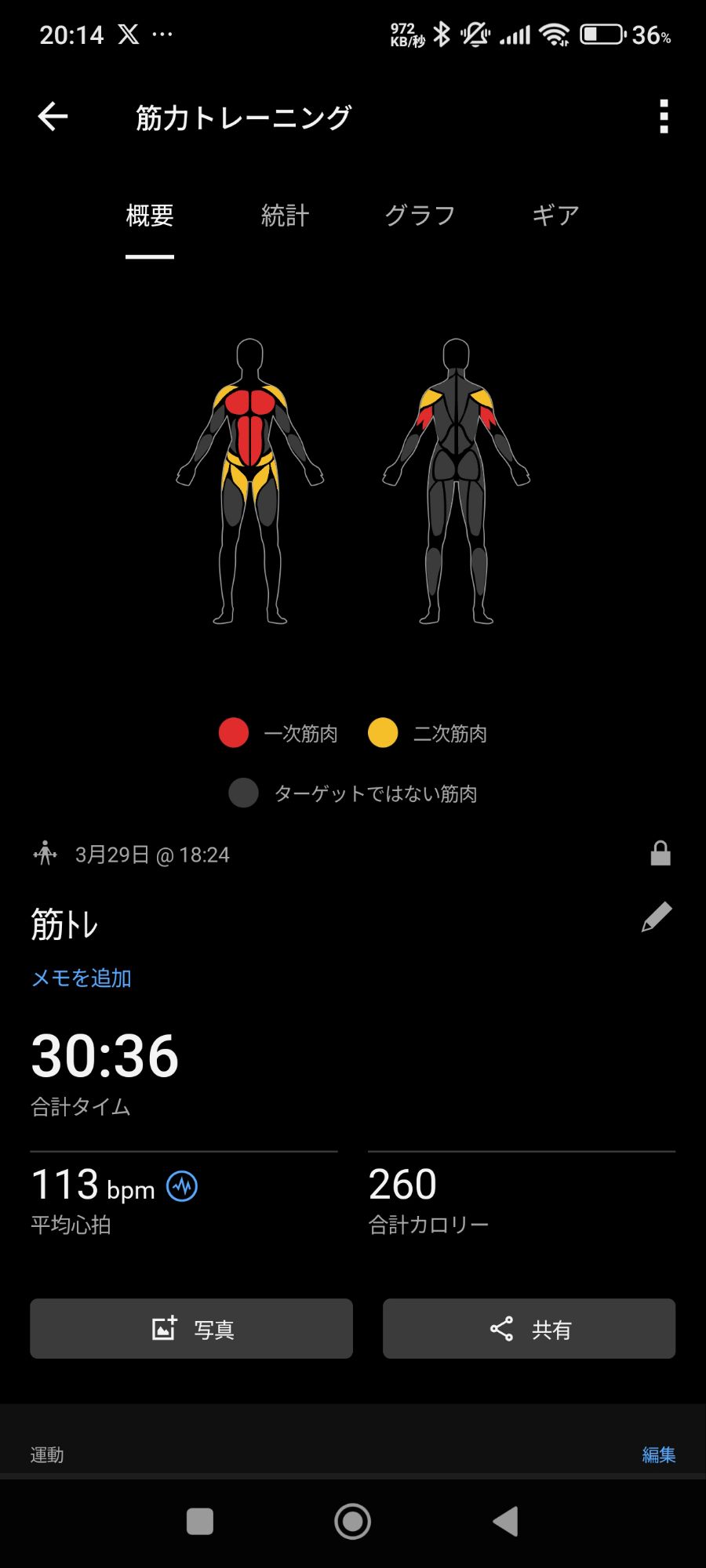706x1568 pixels.
Task: Go back using the top arrow
Action: point(53,117)
